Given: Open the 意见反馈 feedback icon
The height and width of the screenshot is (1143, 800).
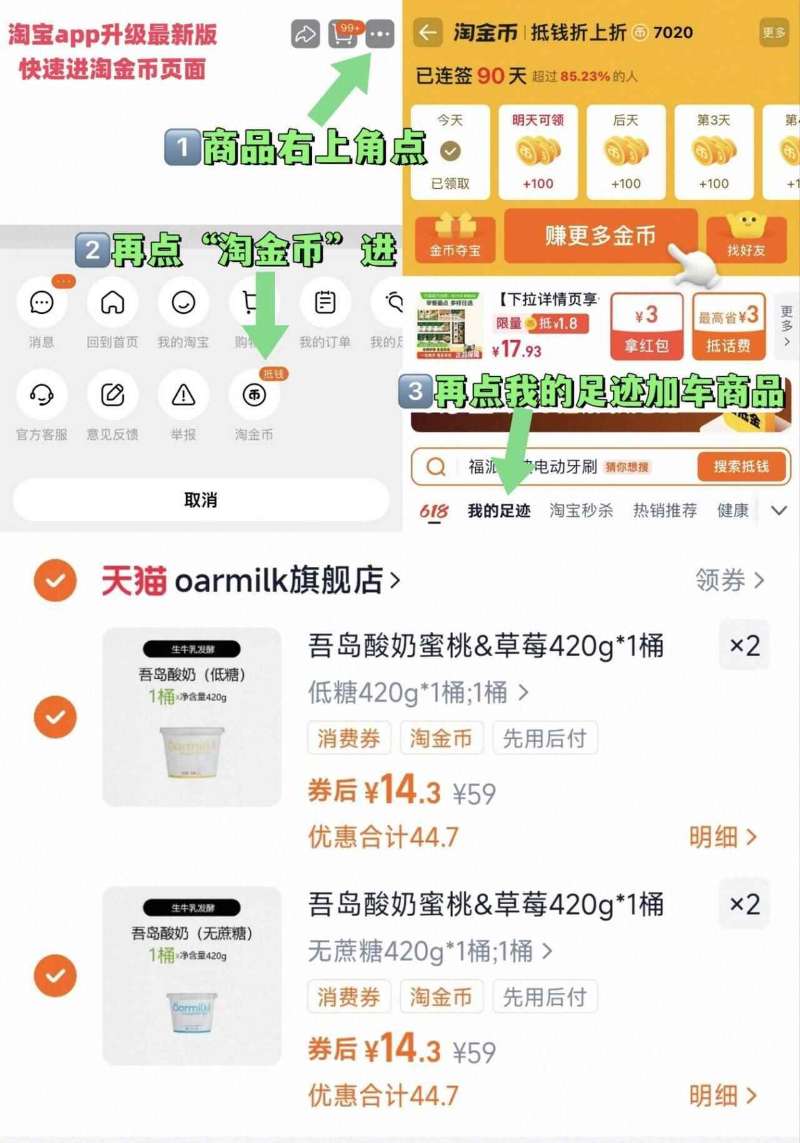Looking at the screenshot, I should click(x=112, y=395).
